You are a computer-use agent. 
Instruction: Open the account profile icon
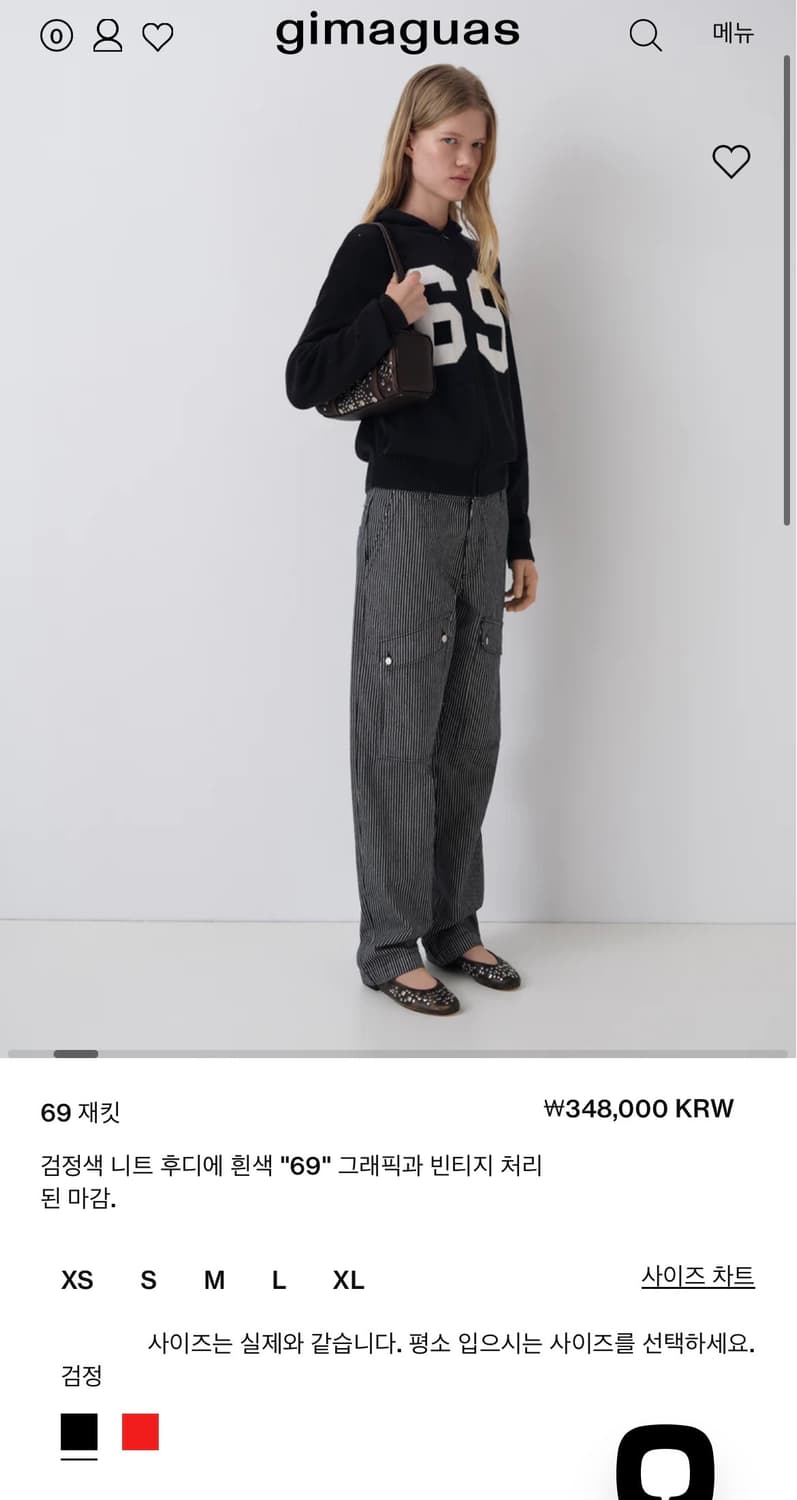[x=108, y=35]
